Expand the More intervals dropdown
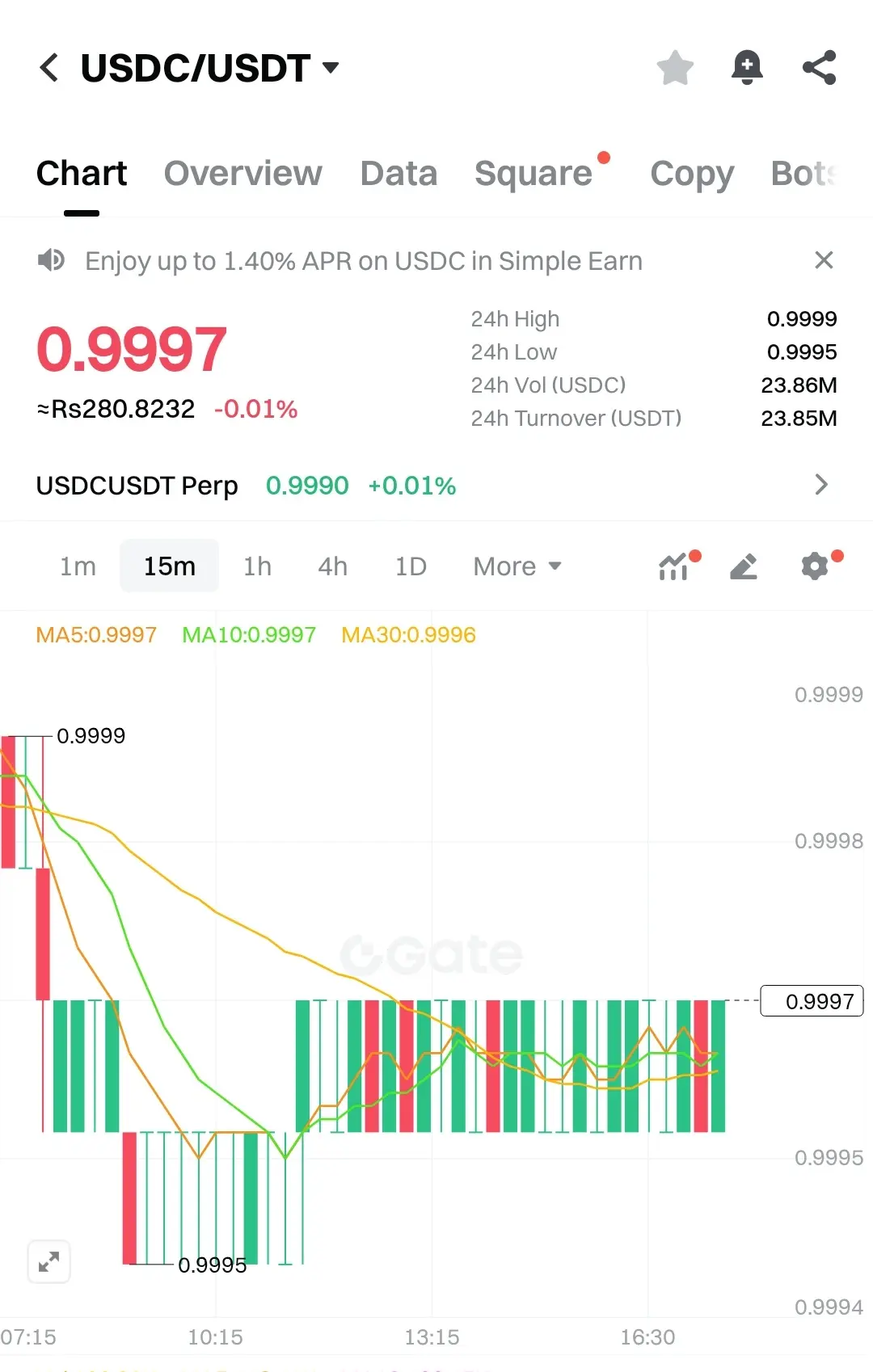This screenshot has width=873, height=1372. [517, 566]
